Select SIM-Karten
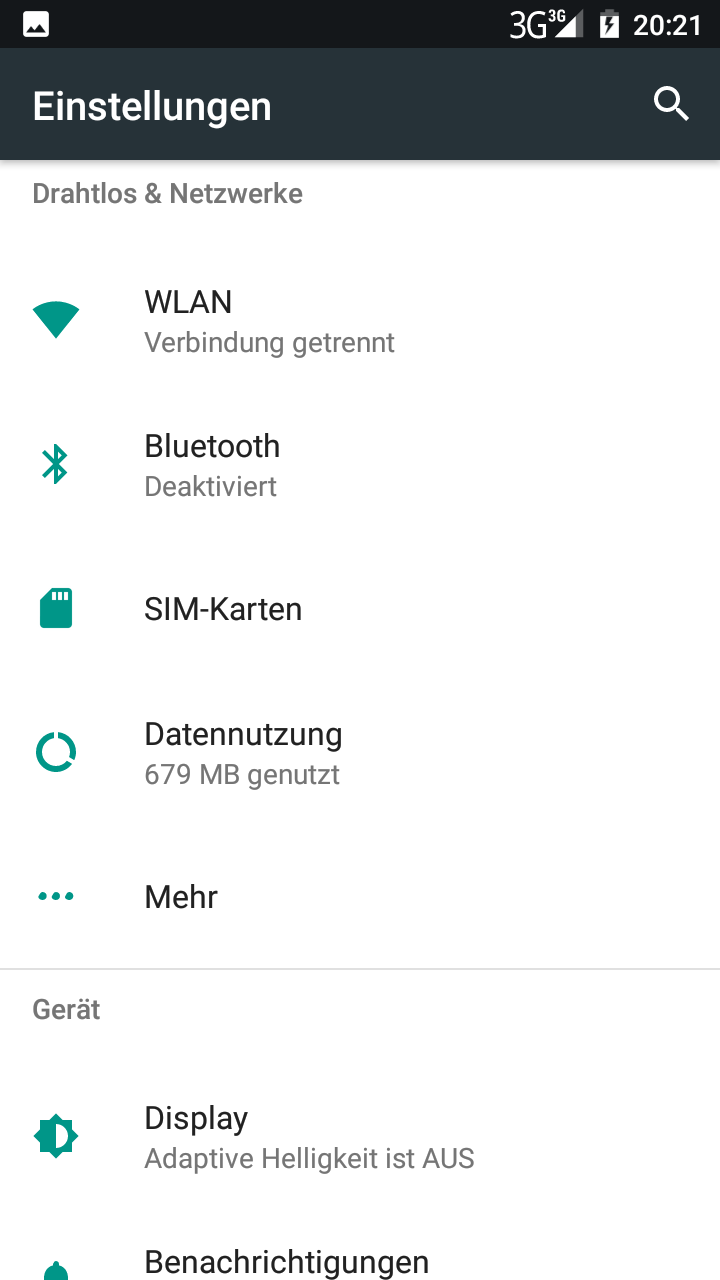This screenshot has width=720, height=1280. click(x=360, y=609)
